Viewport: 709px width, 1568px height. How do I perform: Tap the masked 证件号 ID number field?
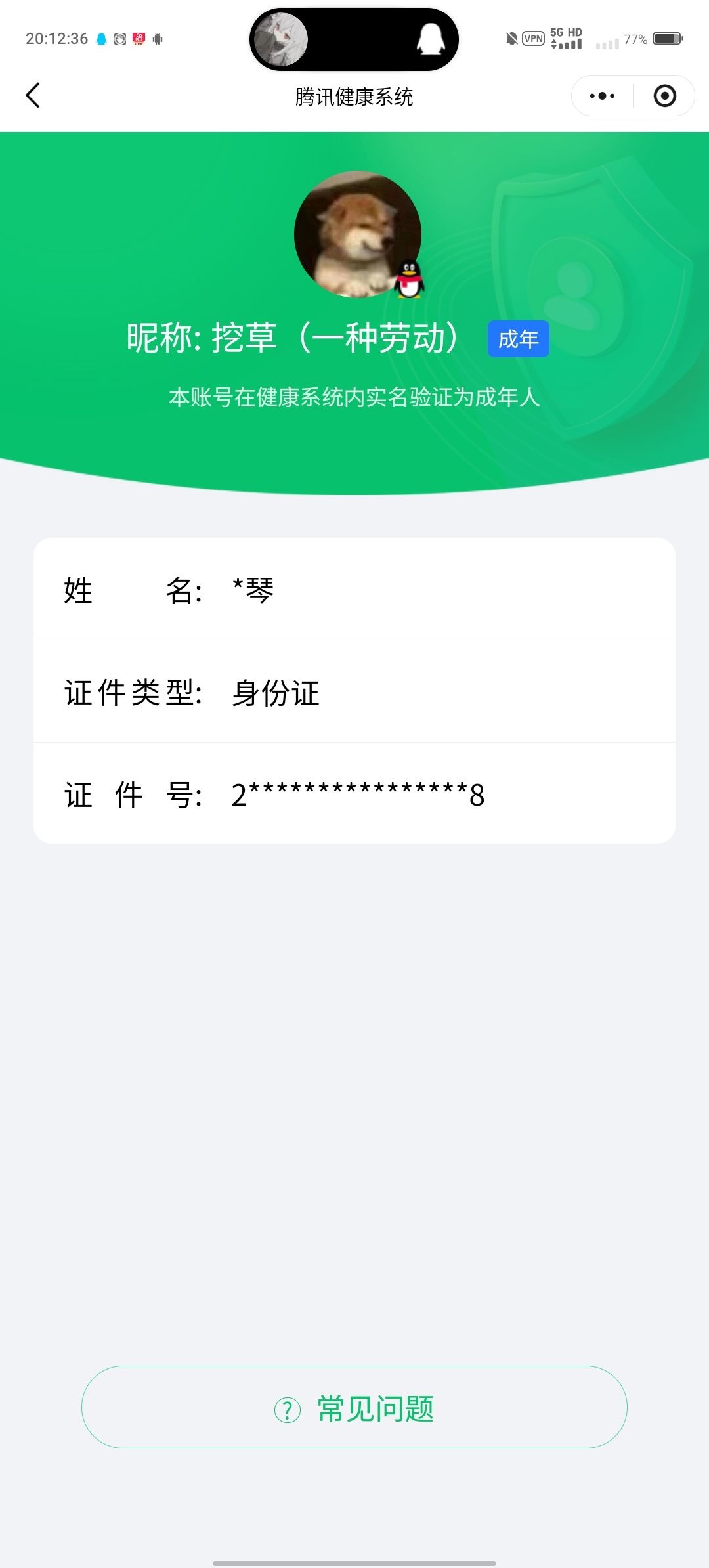358,795
